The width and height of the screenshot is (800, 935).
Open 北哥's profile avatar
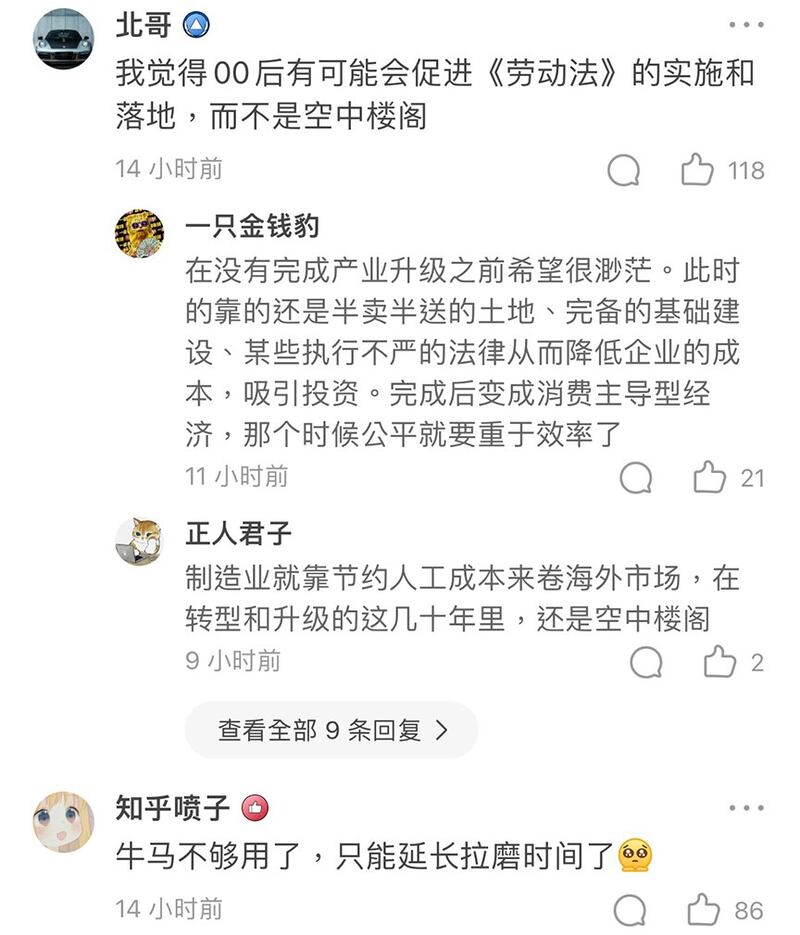[x=64, y=39]
